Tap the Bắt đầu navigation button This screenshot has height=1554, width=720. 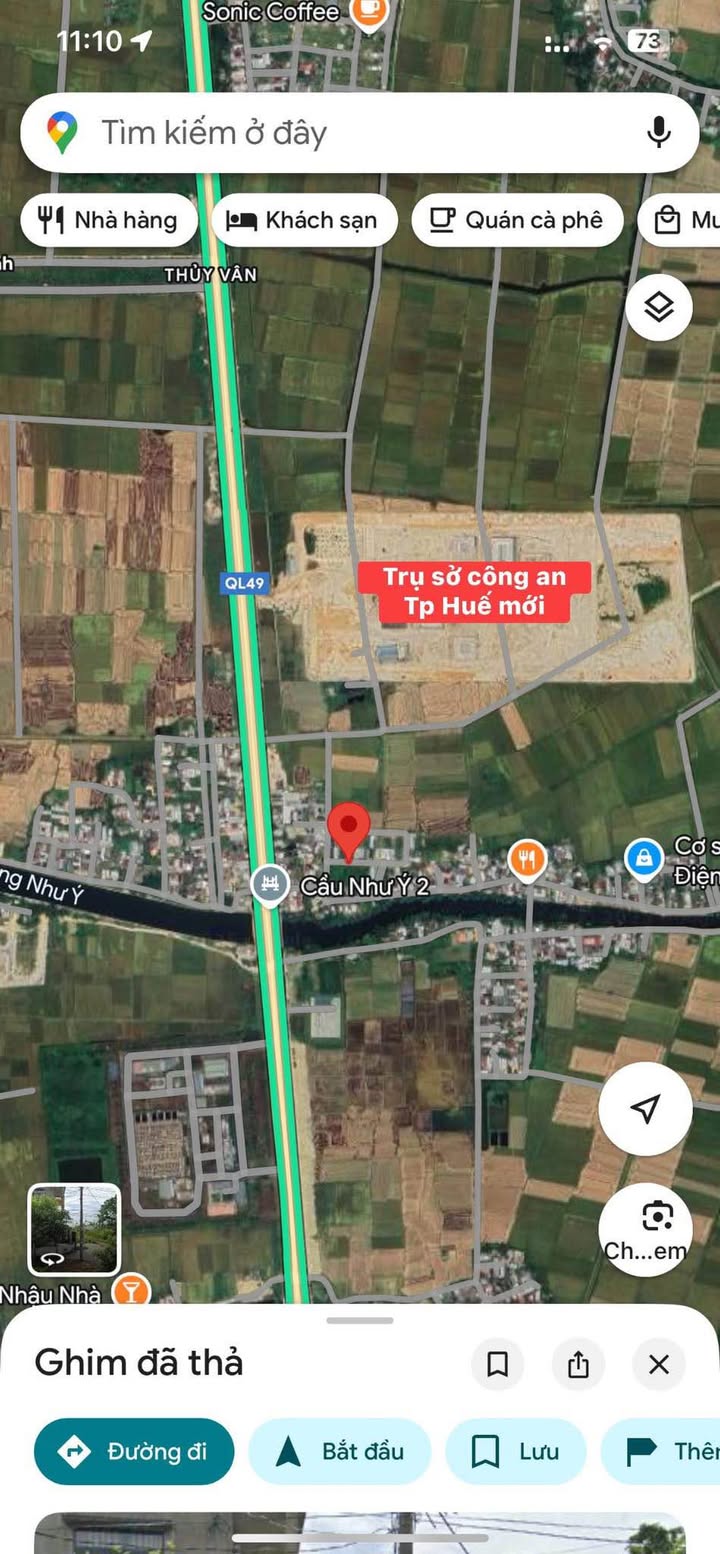pyautogui.click(x=339, y=1451)
